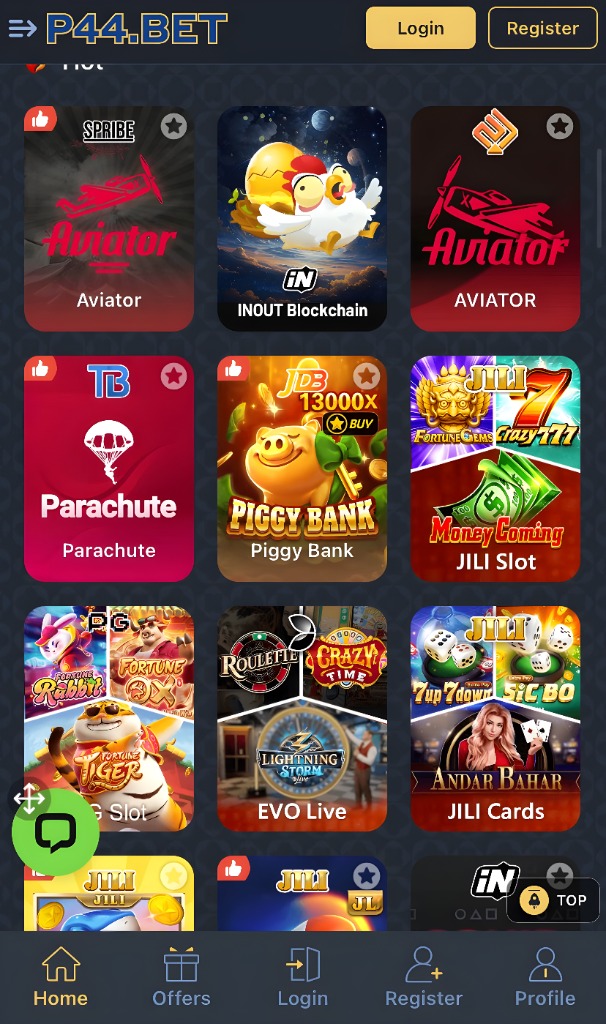
Task: Open the EVO Live casino tile
Action: [x=302, y=720]
